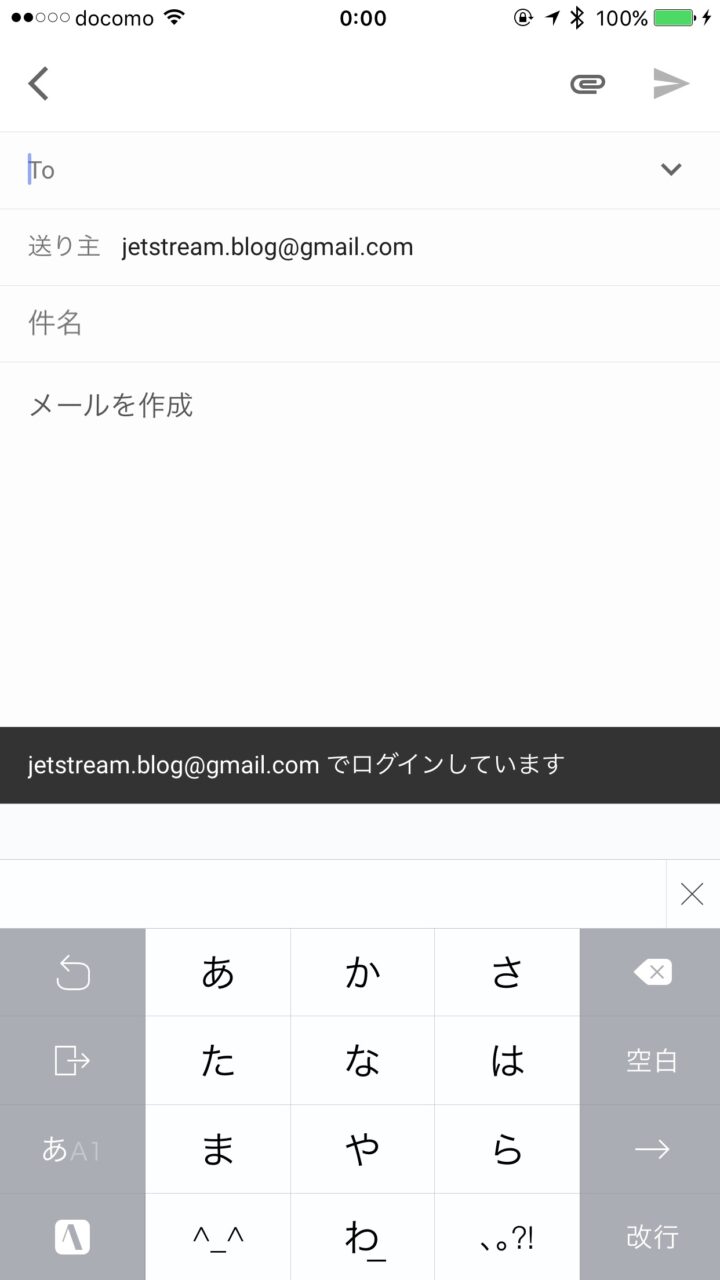Tap the backspace key on the keyboard
This screenshot has height=1280, width=720.
[x=652, y=972]
